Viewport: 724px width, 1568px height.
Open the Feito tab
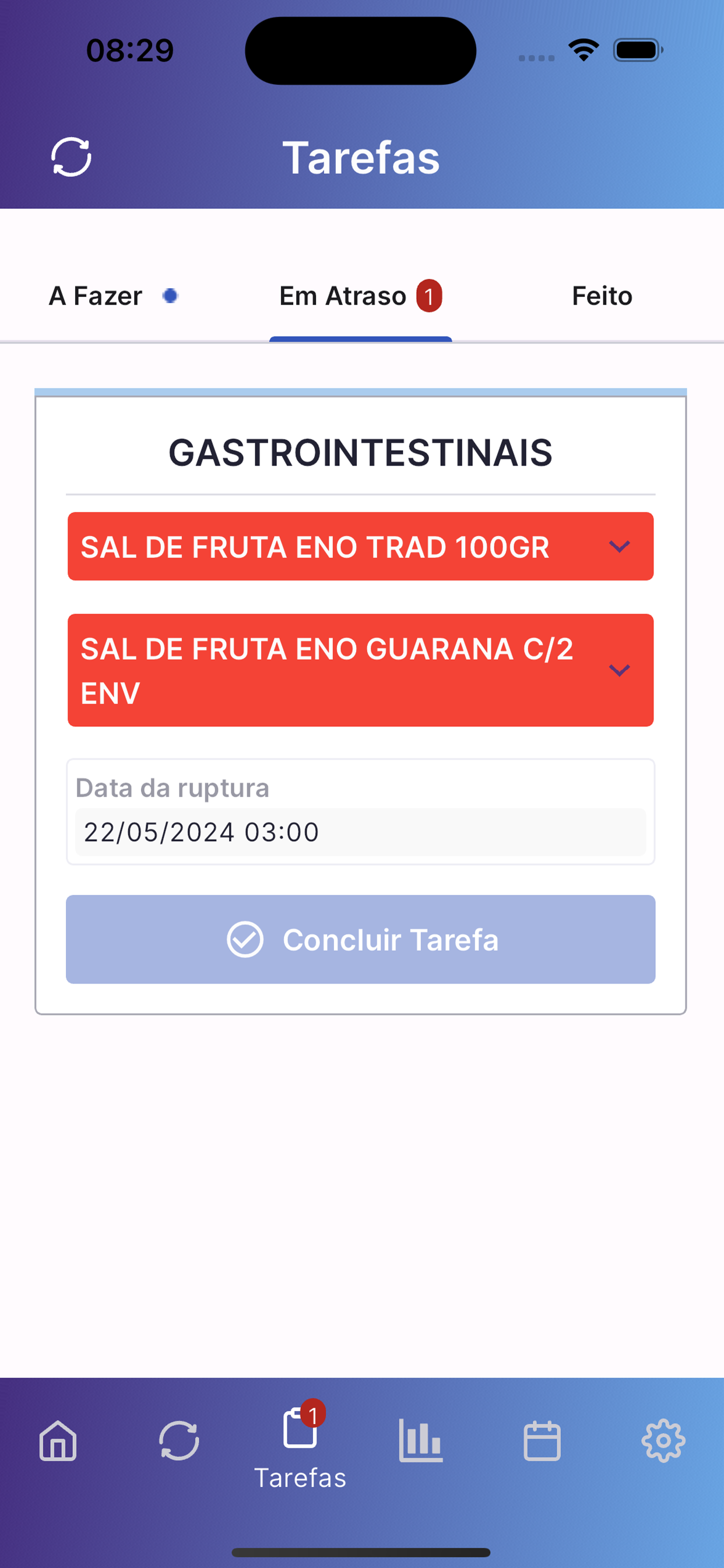(x=602, y=296)
